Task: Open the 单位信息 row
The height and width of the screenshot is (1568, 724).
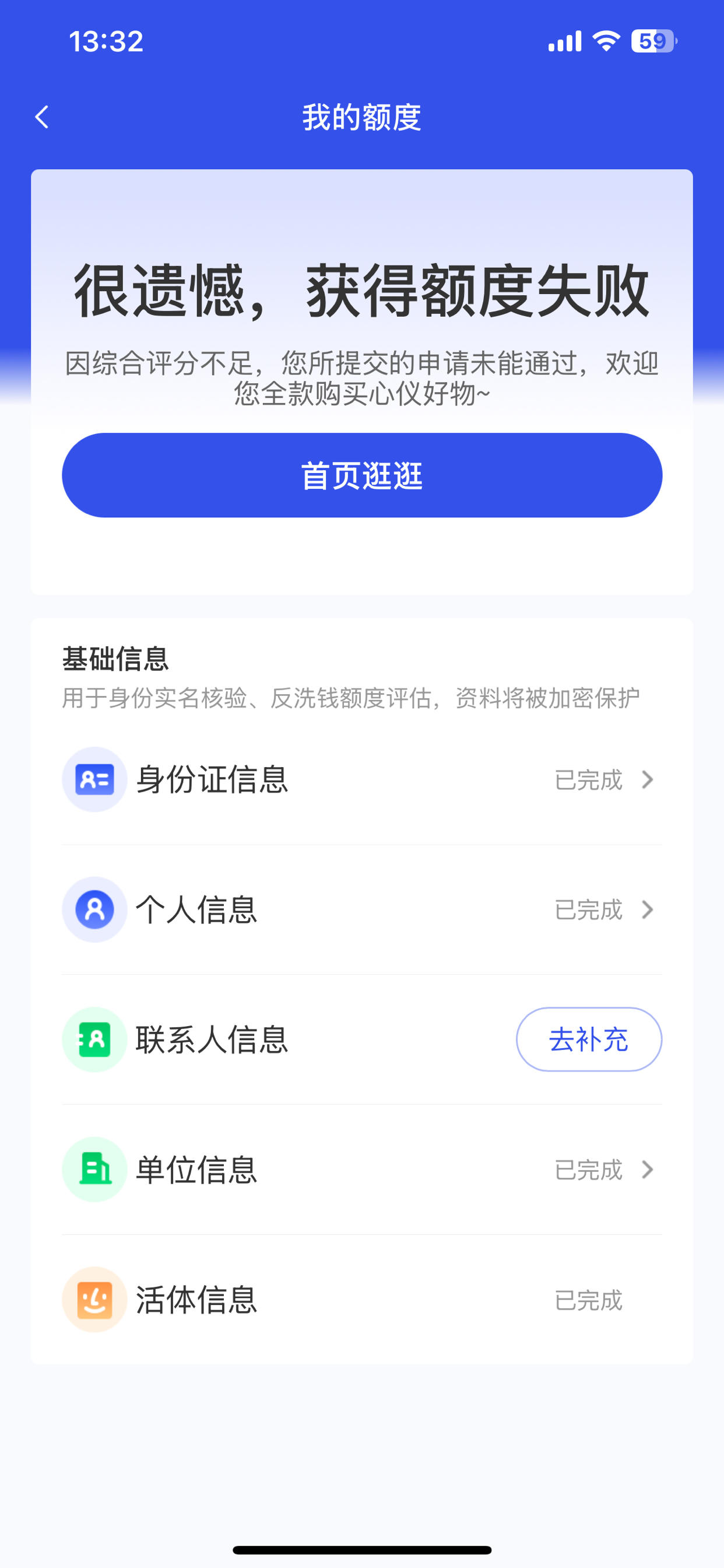Action: point(362,1170)
